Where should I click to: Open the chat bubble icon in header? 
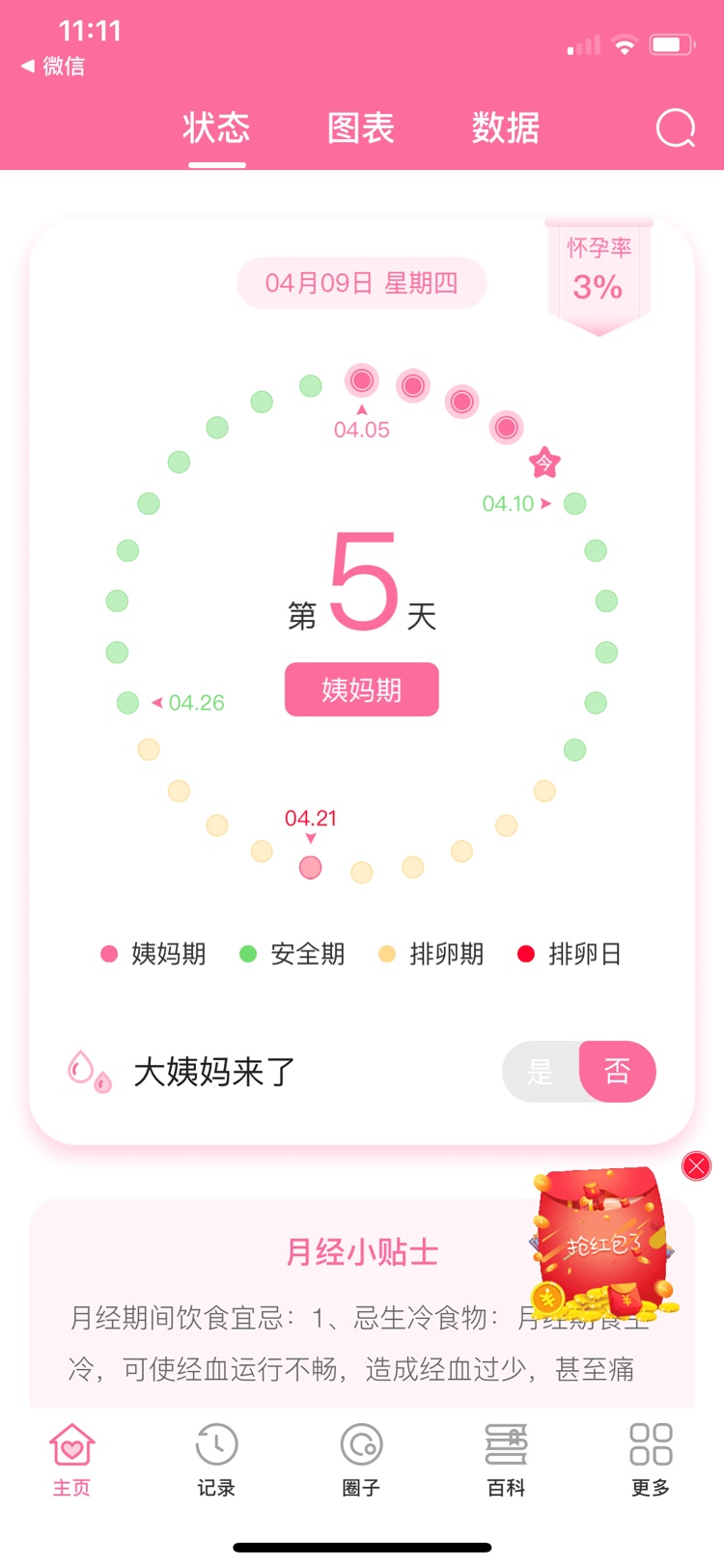[675, 127]
